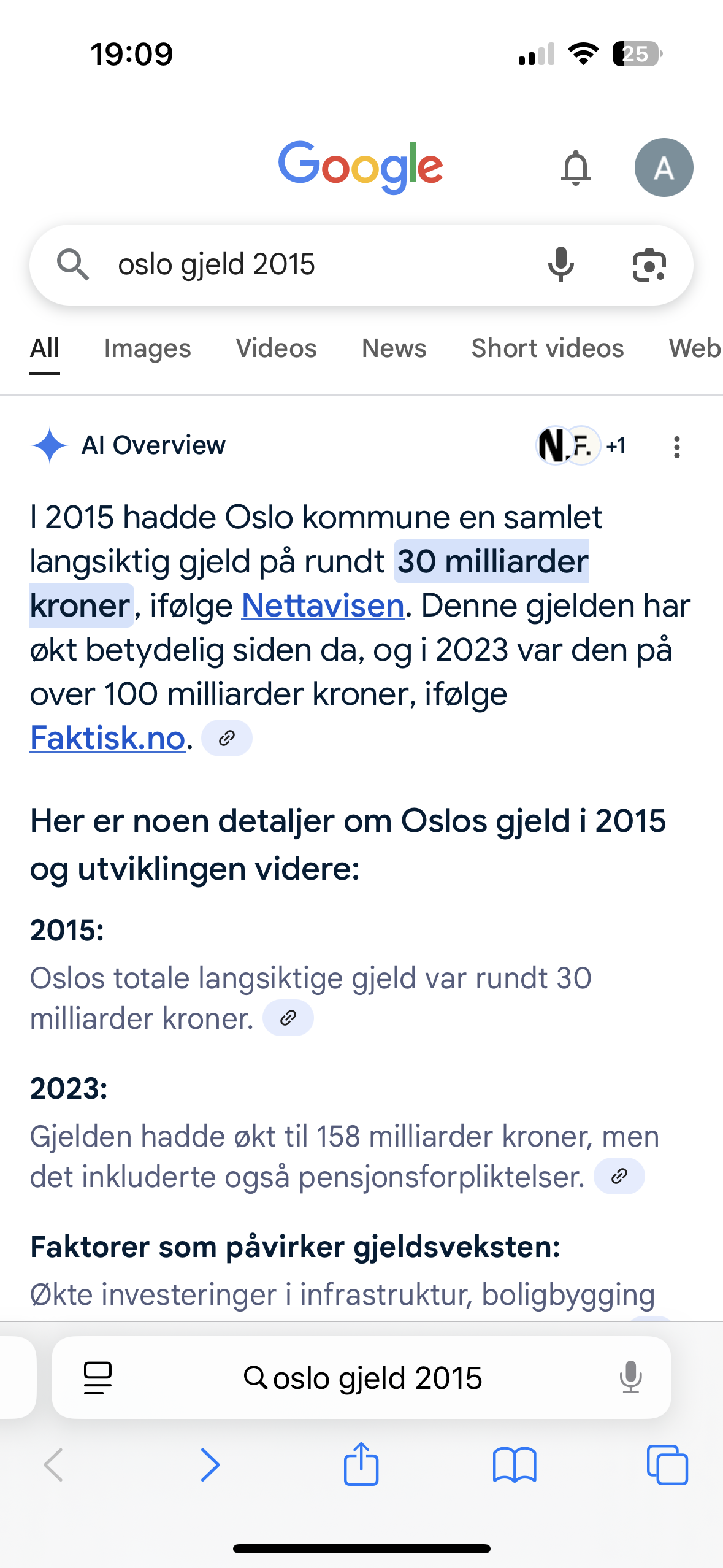Open Safari tabs overview

[x=667, y=1465]
